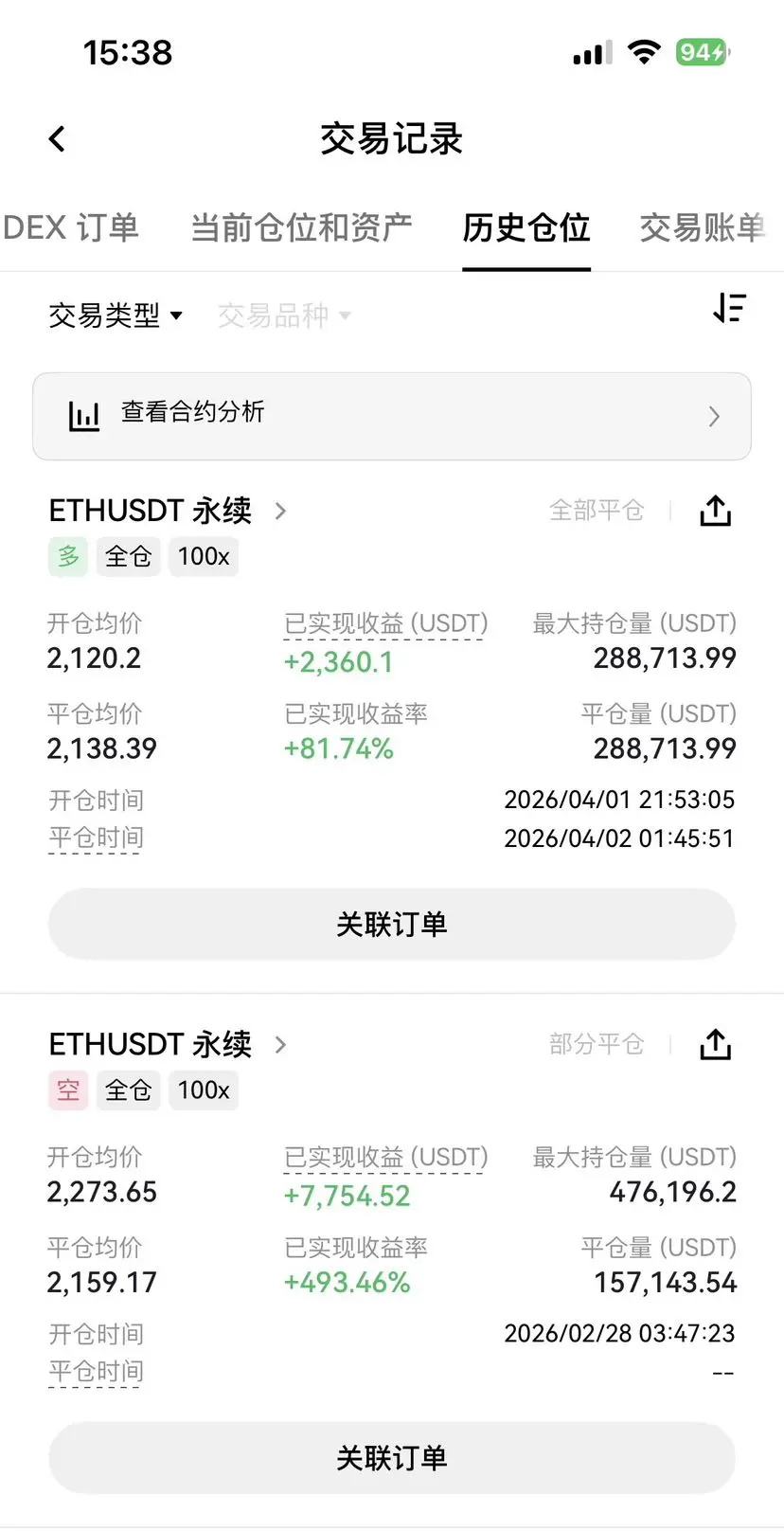Share the 全部平仓 long position

coord(716,511)
